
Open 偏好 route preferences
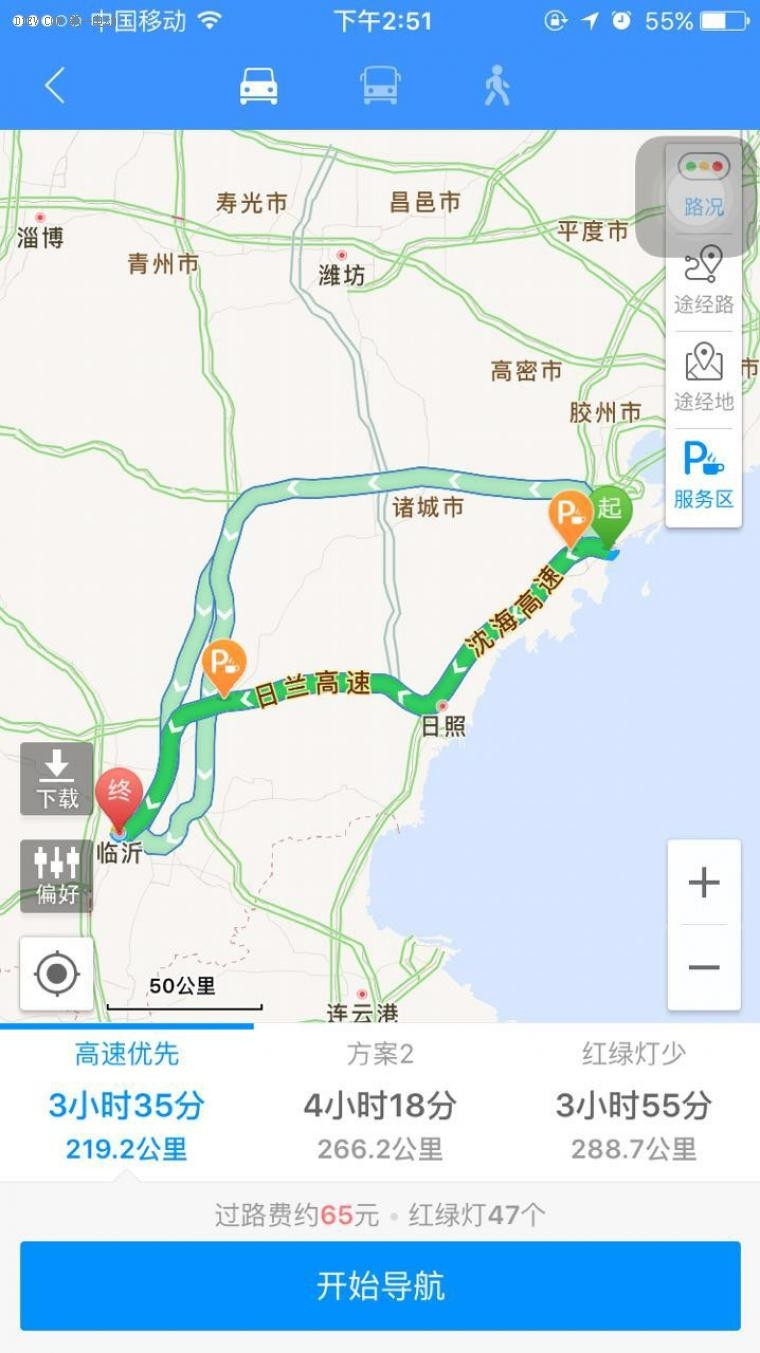pyautogui.click(x=57, y=875)
